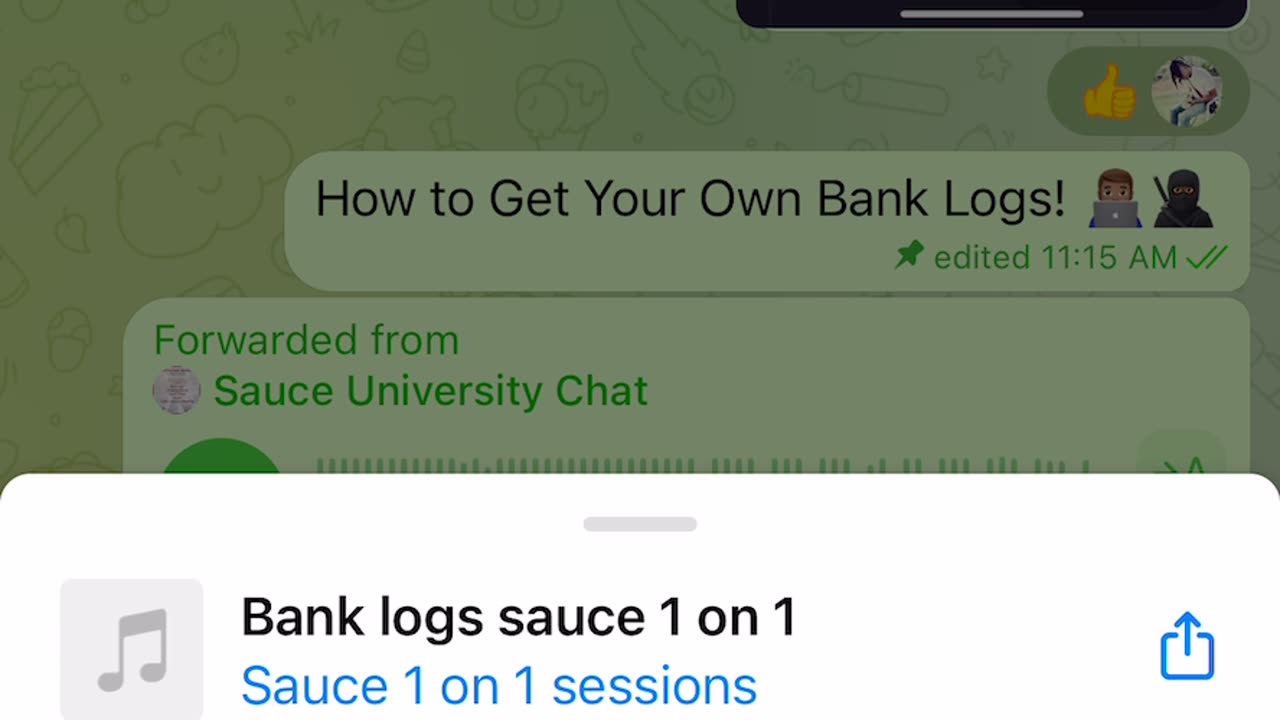Play the forwarded voice message
Viewport: 1280px width, 720px height.
[222, 460]
